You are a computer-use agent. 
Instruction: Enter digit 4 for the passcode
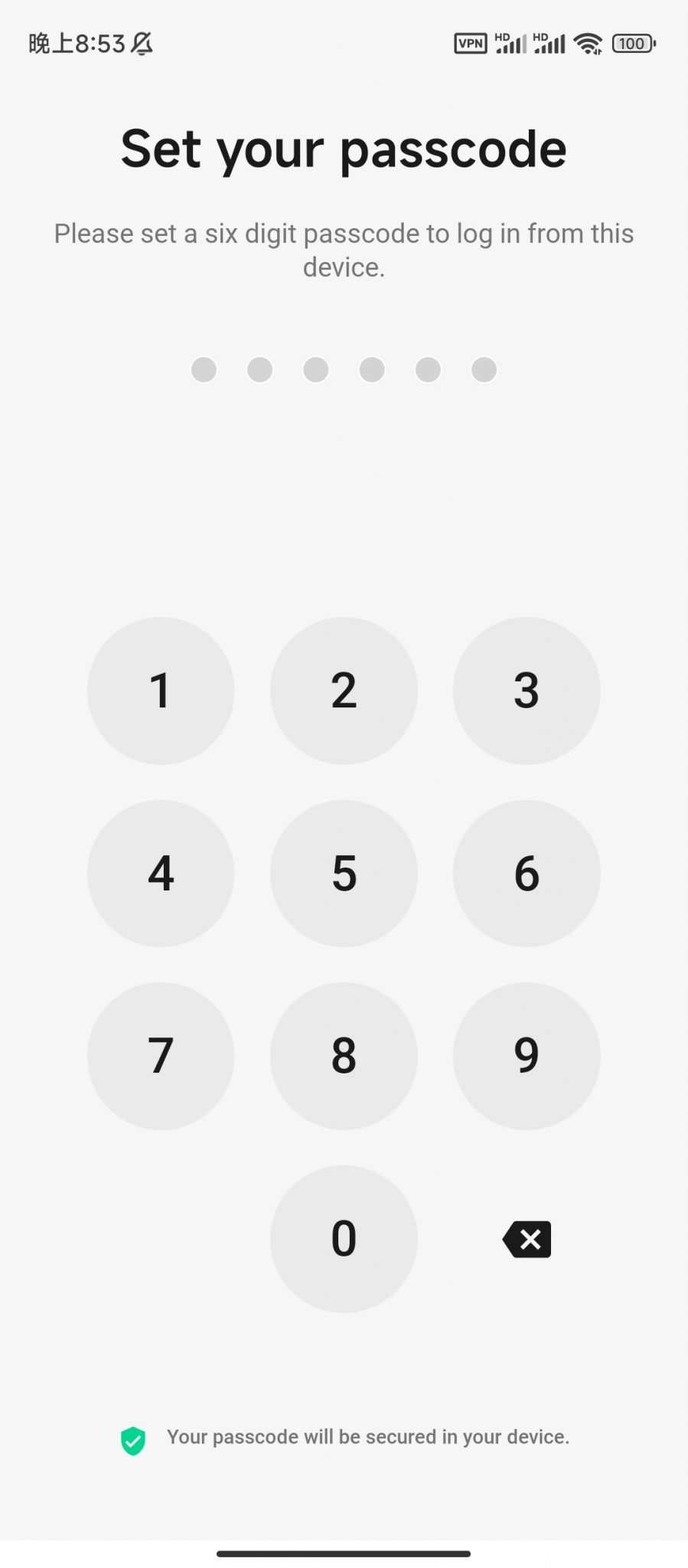161,874
